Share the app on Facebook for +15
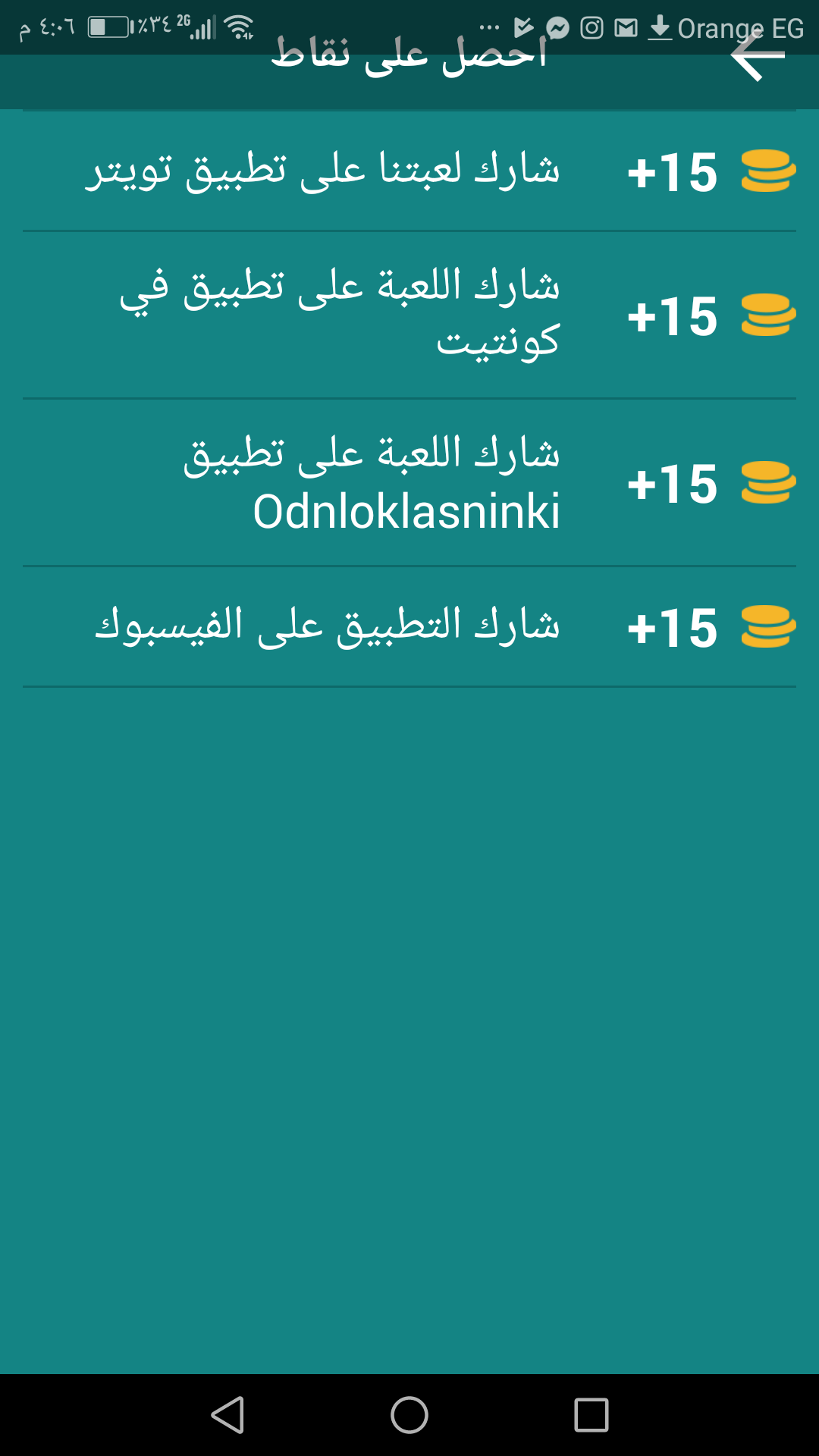Viewport: 819px width, 1456px height. coord(409,627)
